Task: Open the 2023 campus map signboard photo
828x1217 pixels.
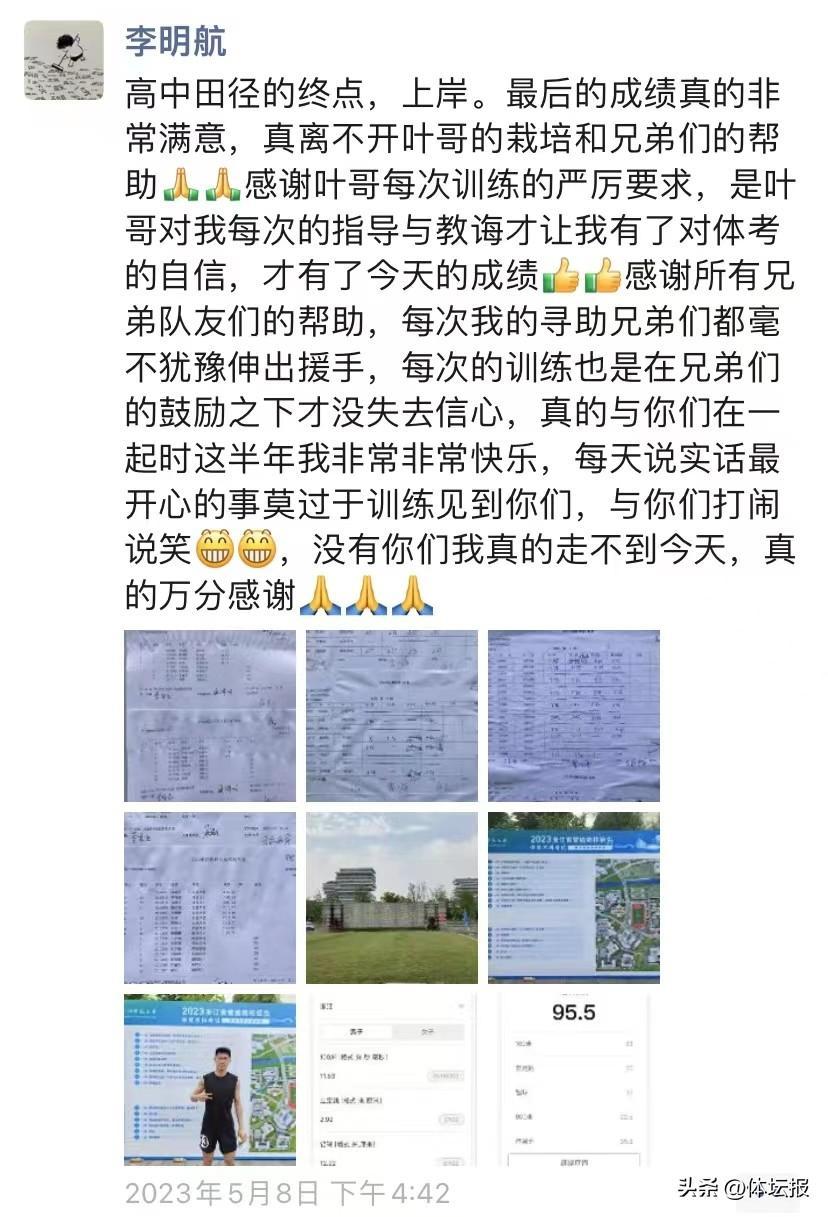Action: pyautogui.click(x=574, y=897)
